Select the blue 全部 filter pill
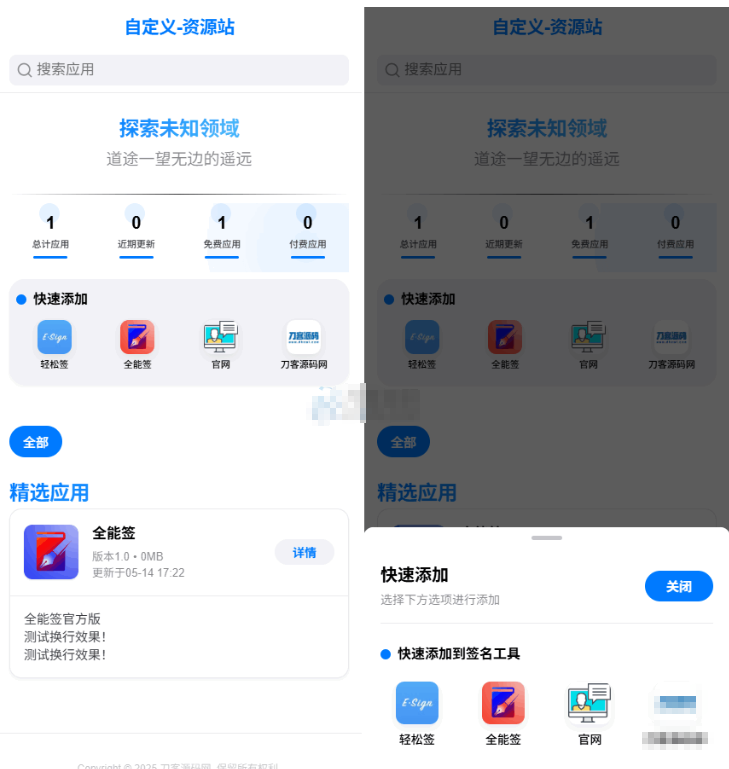The width and height of the screenshot is (729, 769). (34, 441)
